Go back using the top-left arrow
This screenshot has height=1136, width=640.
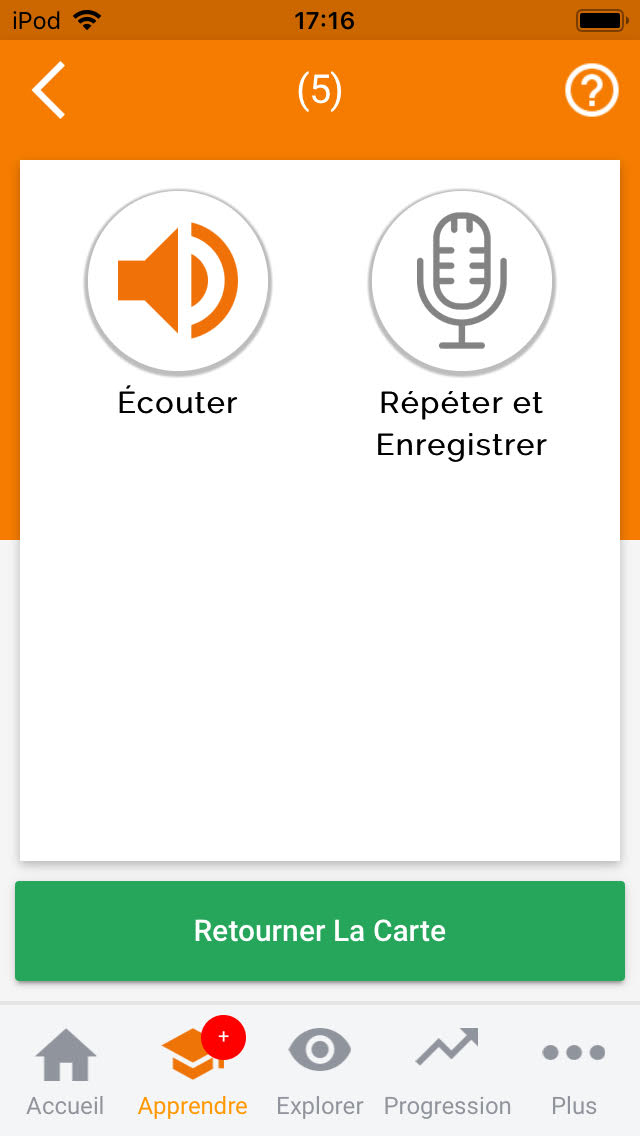pyautogui.click(x=48, y=91)
